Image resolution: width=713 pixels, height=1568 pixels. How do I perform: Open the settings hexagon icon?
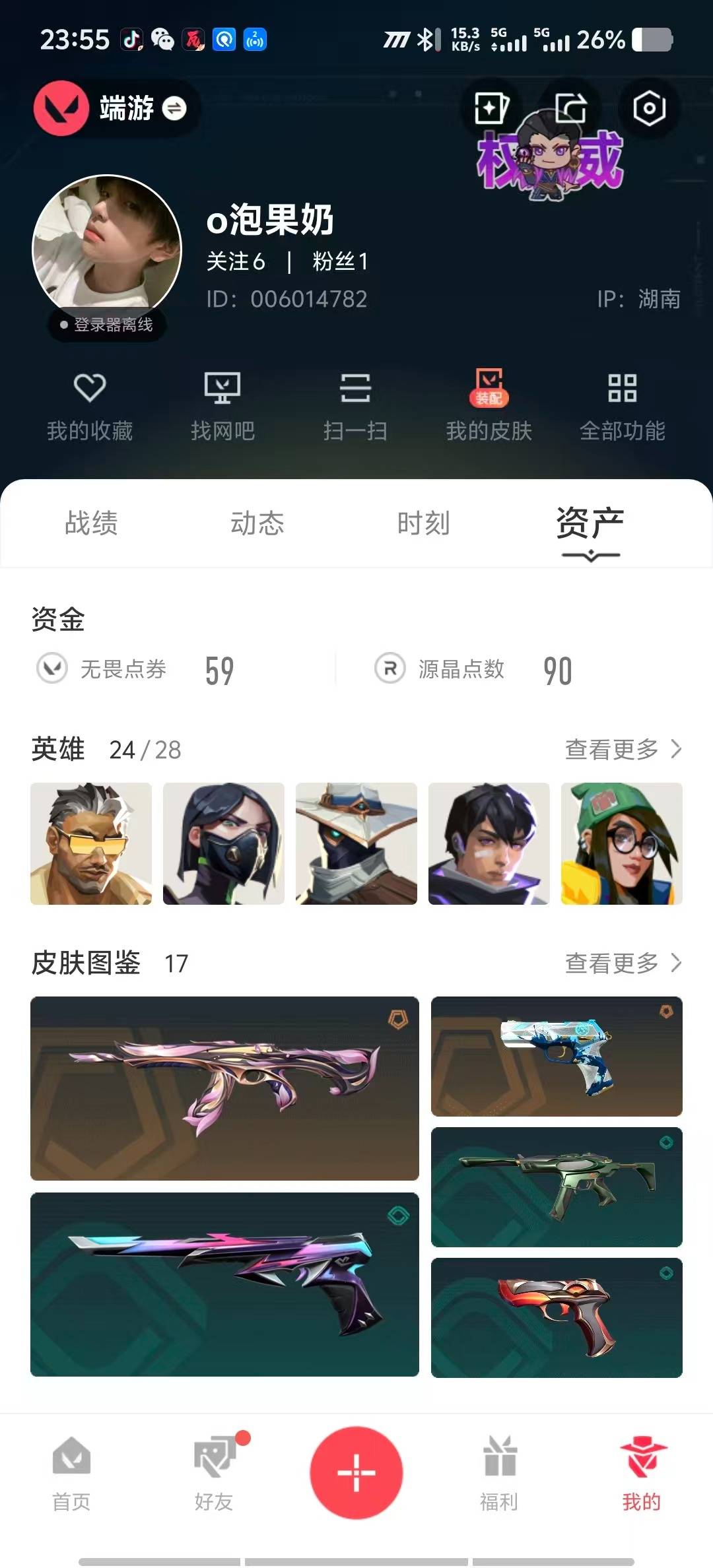pyautogui.click(x=649, y=108)
